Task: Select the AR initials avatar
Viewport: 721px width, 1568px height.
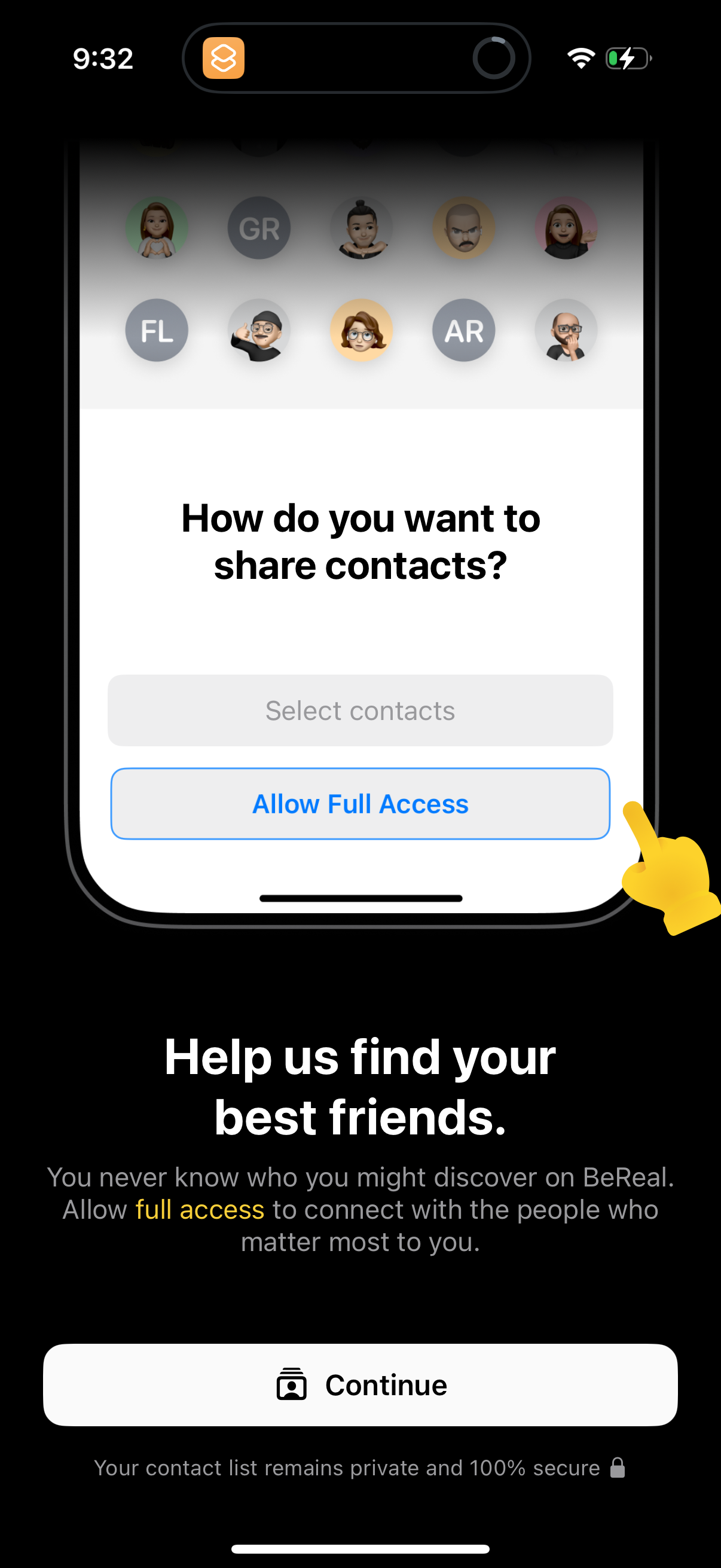Action: point(463,331)
